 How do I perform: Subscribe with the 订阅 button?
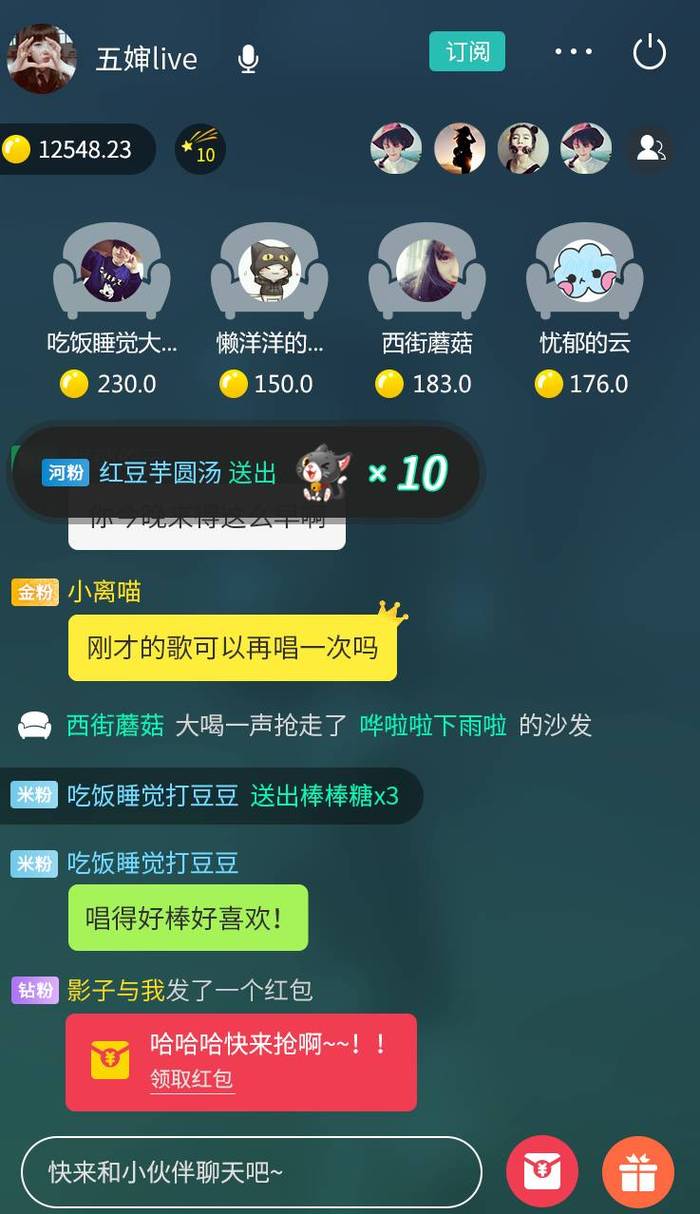(467, 52)
